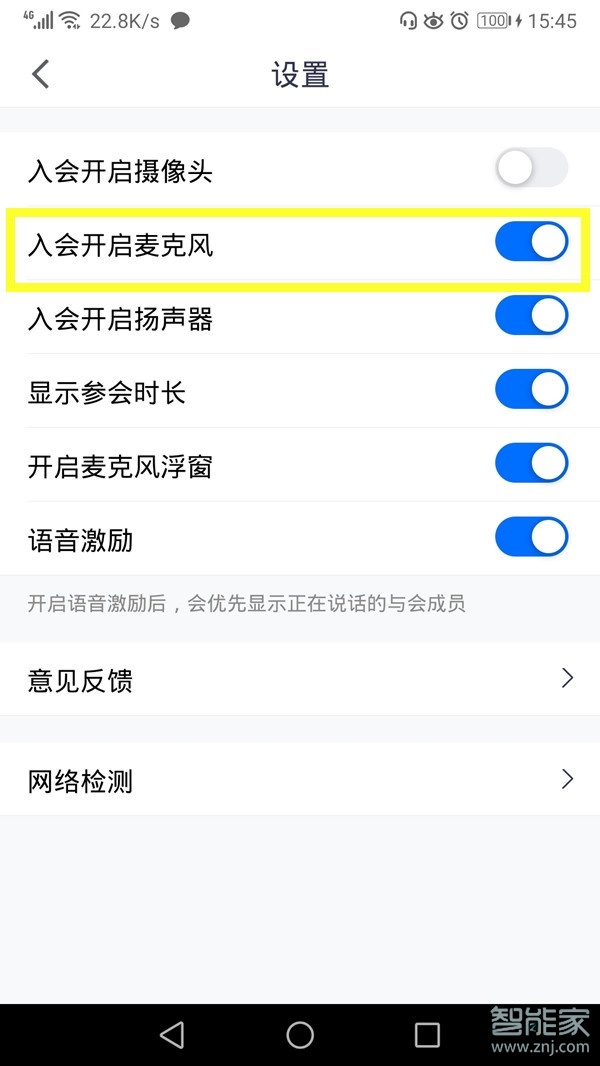Turn off the 语音激励 toggle
The width and height of the screenshot is (600, 1066).
pos(531,539)
